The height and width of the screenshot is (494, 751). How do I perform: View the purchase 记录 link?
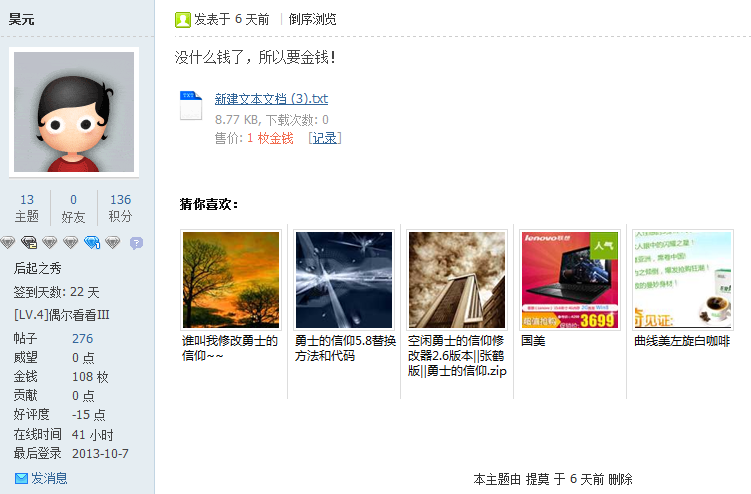click(x=325, y=138)
